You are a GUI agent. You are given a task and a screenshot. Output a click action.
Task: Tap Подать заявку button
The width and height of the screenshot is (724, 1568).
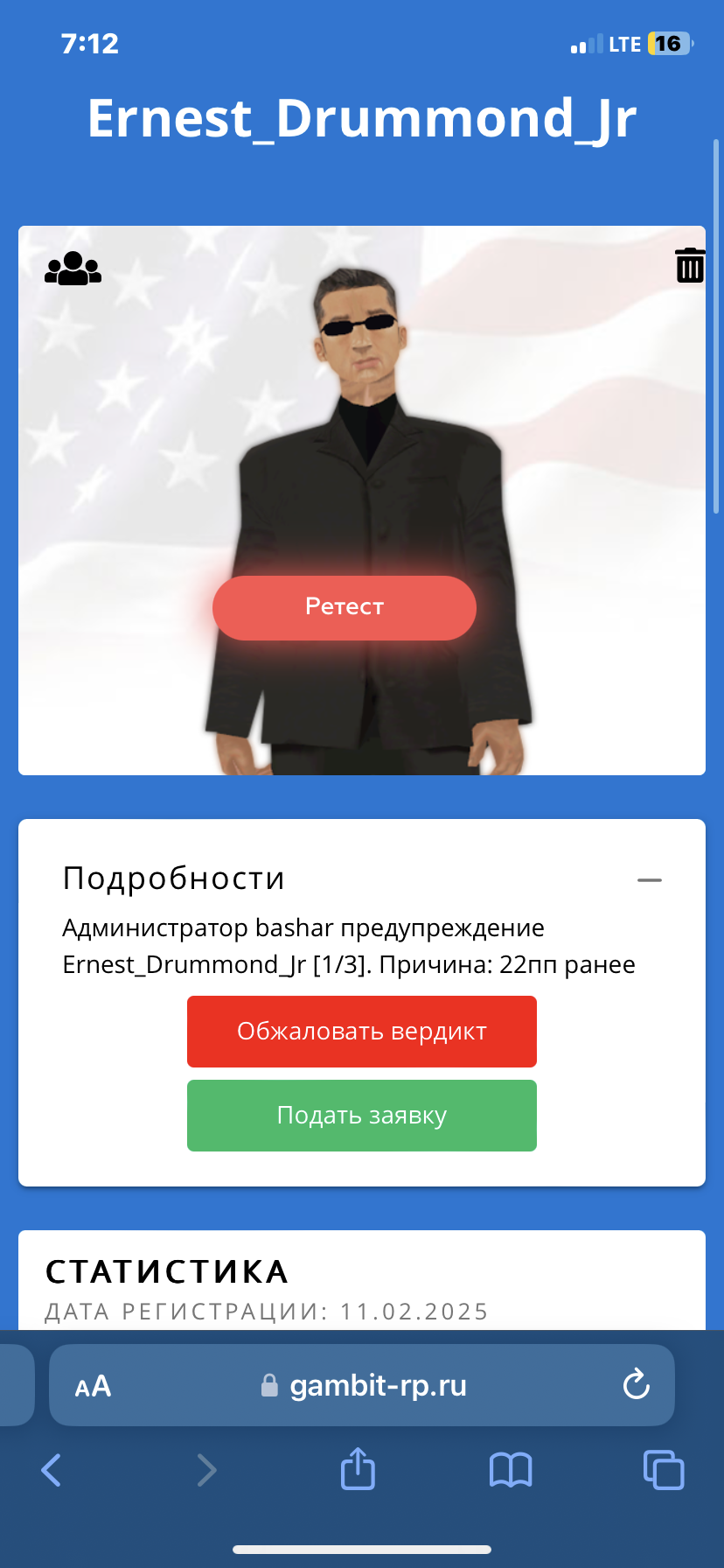click(361, 1116)
